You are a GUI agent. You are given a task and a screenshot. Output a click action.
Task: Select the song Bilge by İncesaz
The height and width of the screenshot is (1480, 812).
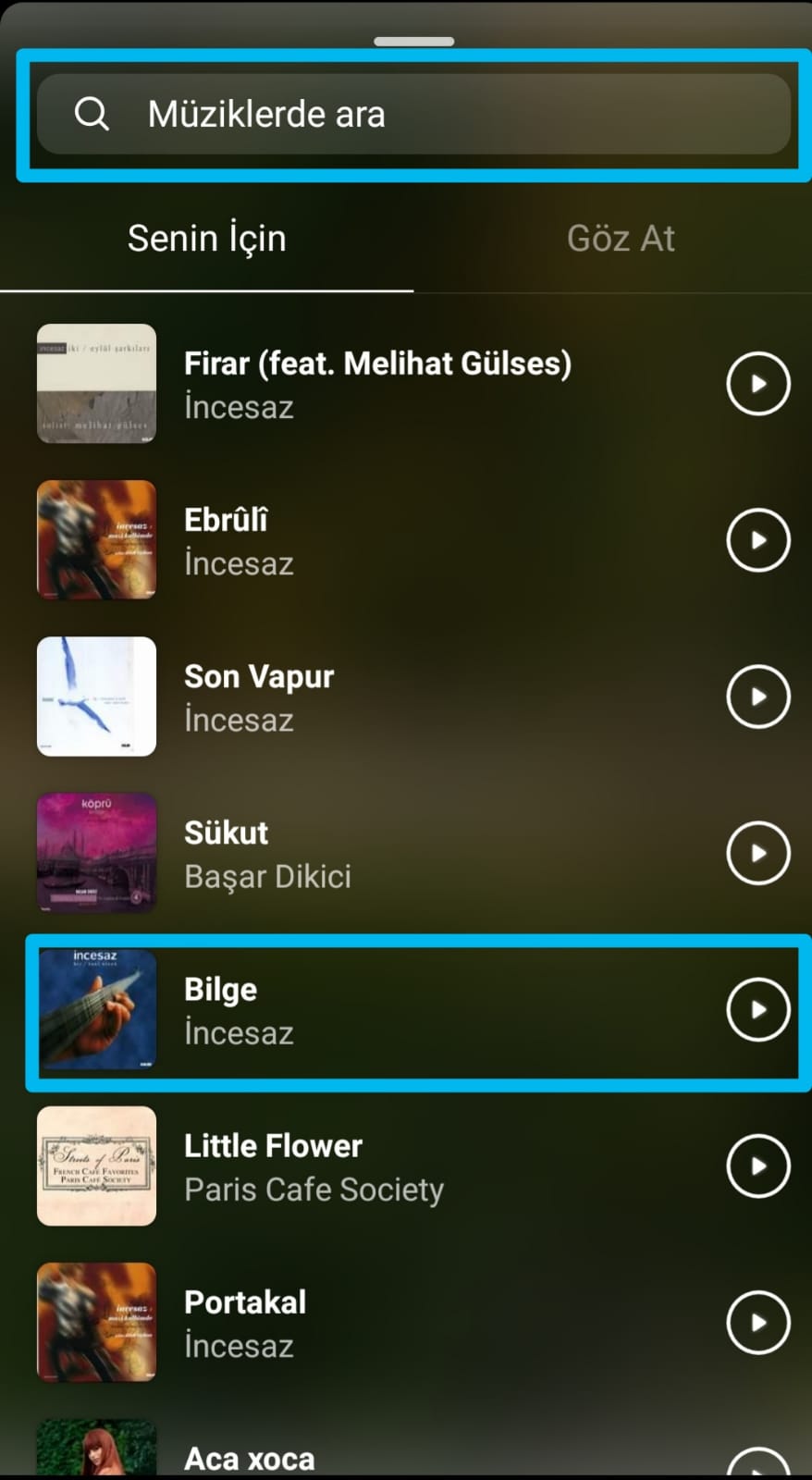370,1010
